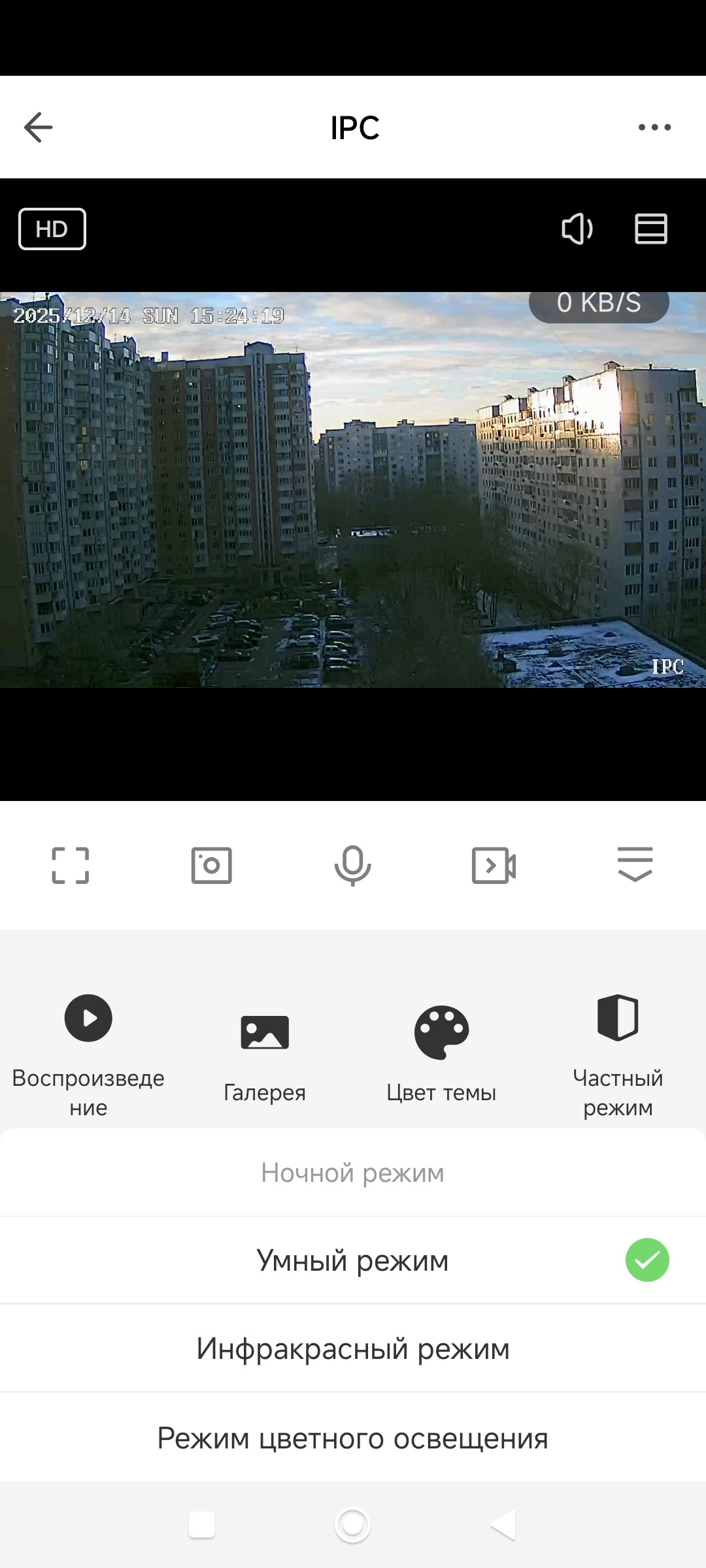Select Умный режим night mode
The height and width of the screenshot is (1568, 706).
(353, 1260)
